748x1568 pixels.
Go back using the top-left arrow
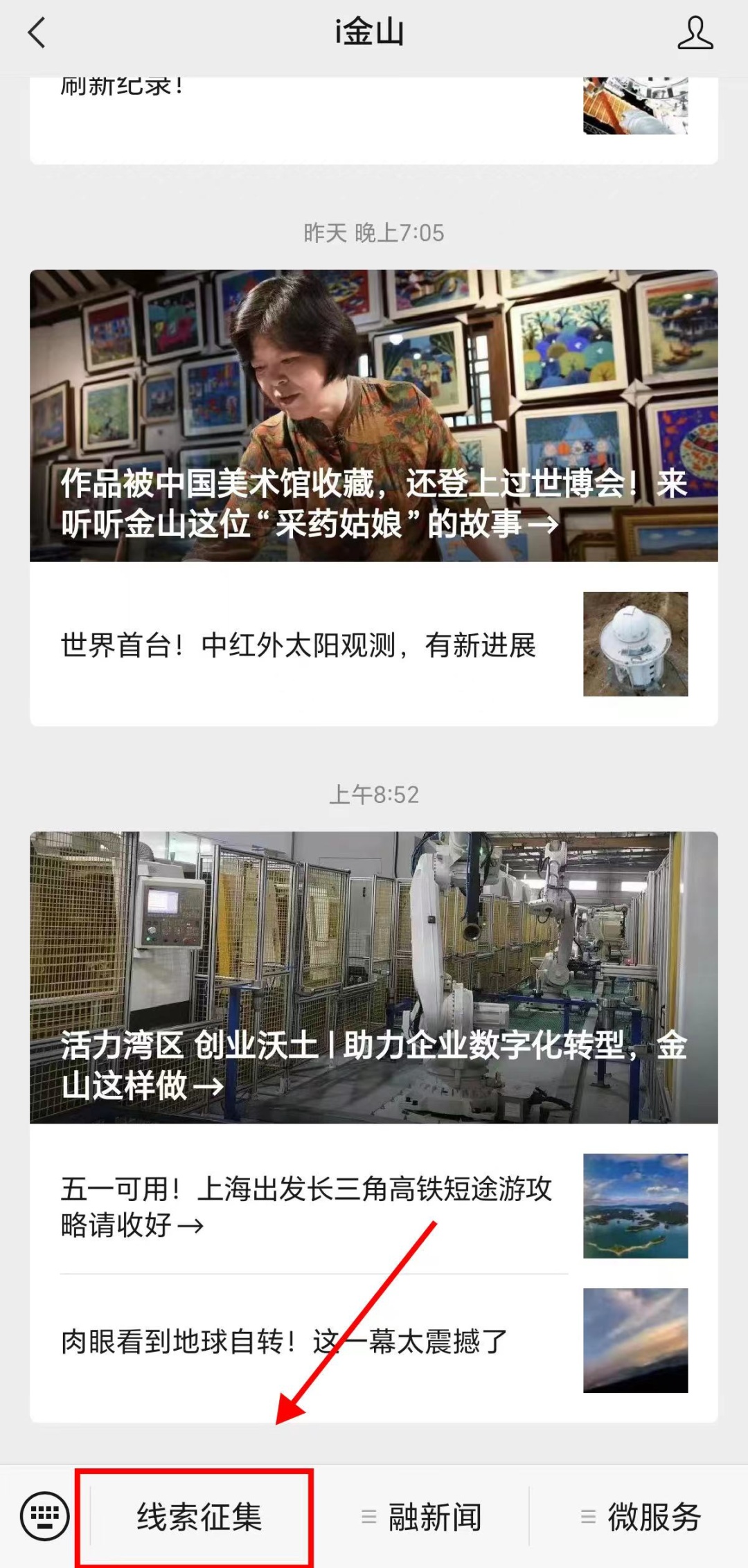(x=37, y=33)
